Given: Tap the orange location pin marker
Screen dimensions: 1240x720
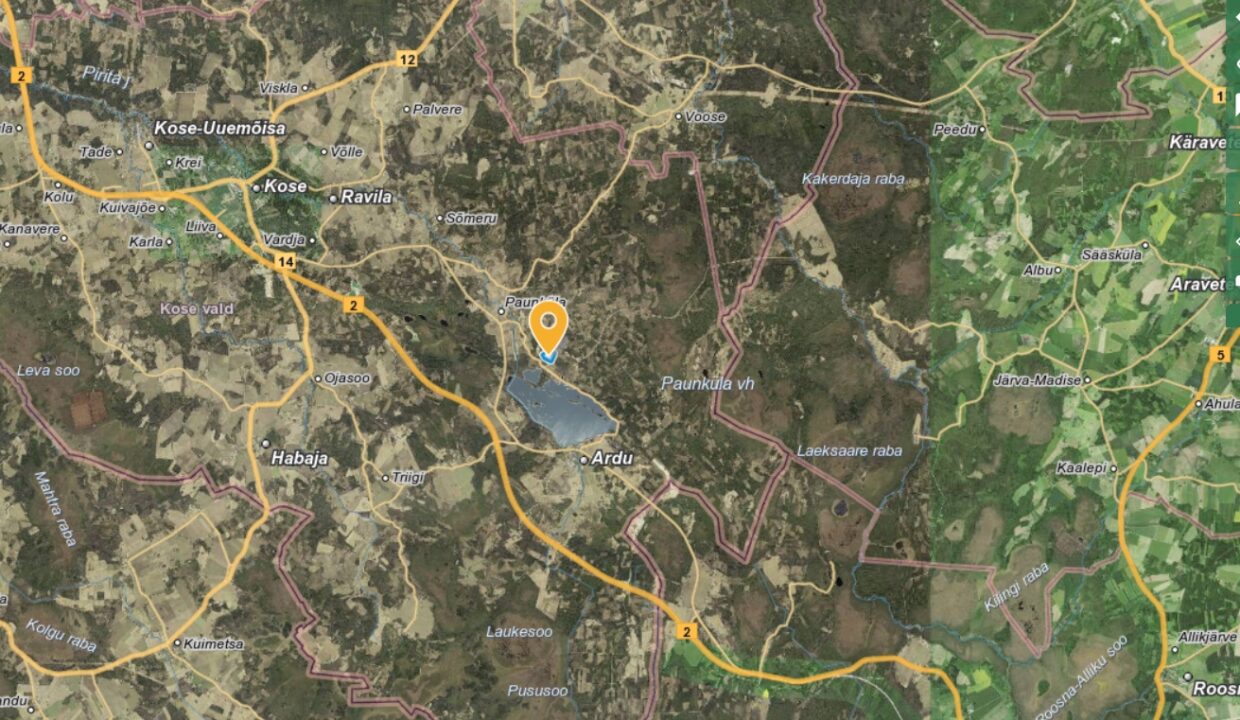Looking at the screenshot, I should (548, 324).
